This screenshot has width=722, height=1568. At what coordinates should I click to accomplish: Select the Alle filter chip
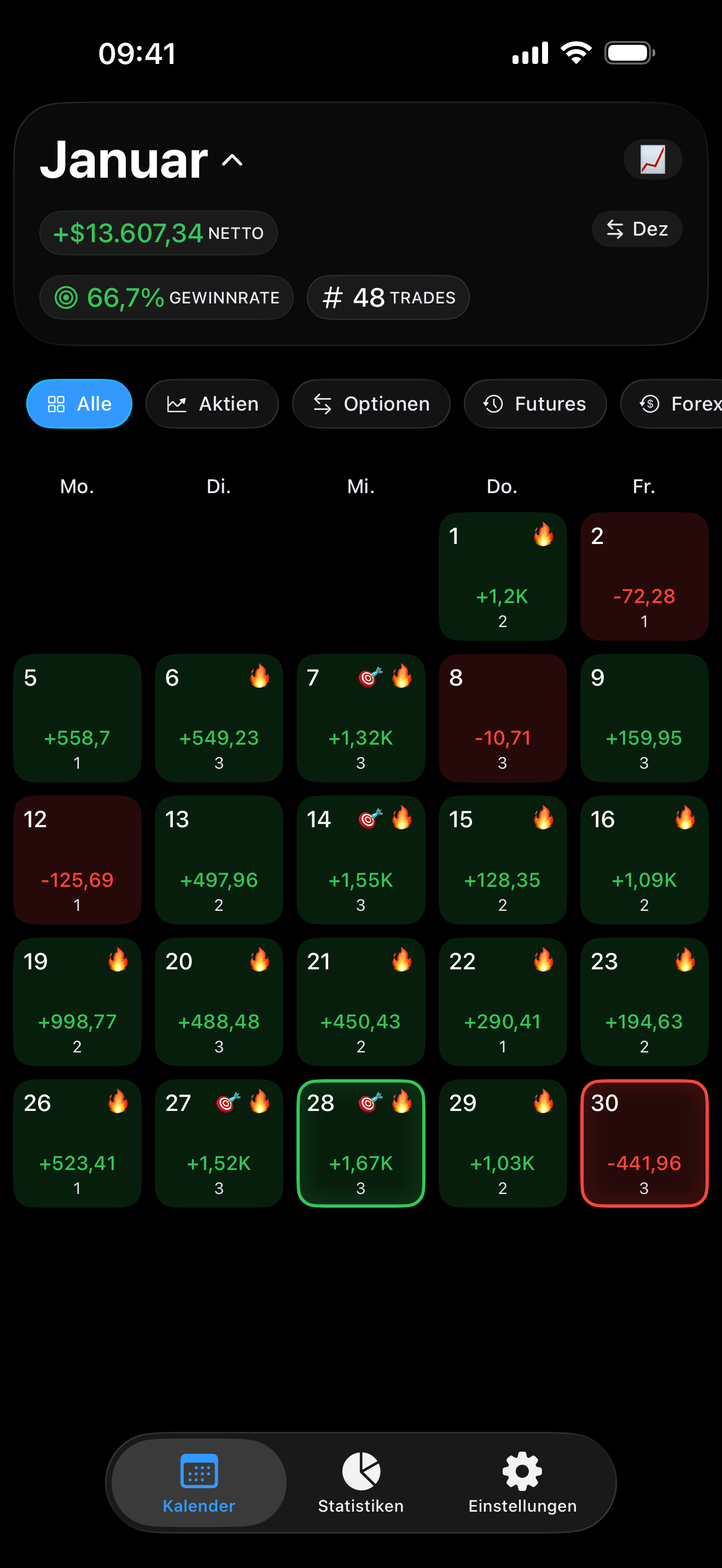[79, 403]
